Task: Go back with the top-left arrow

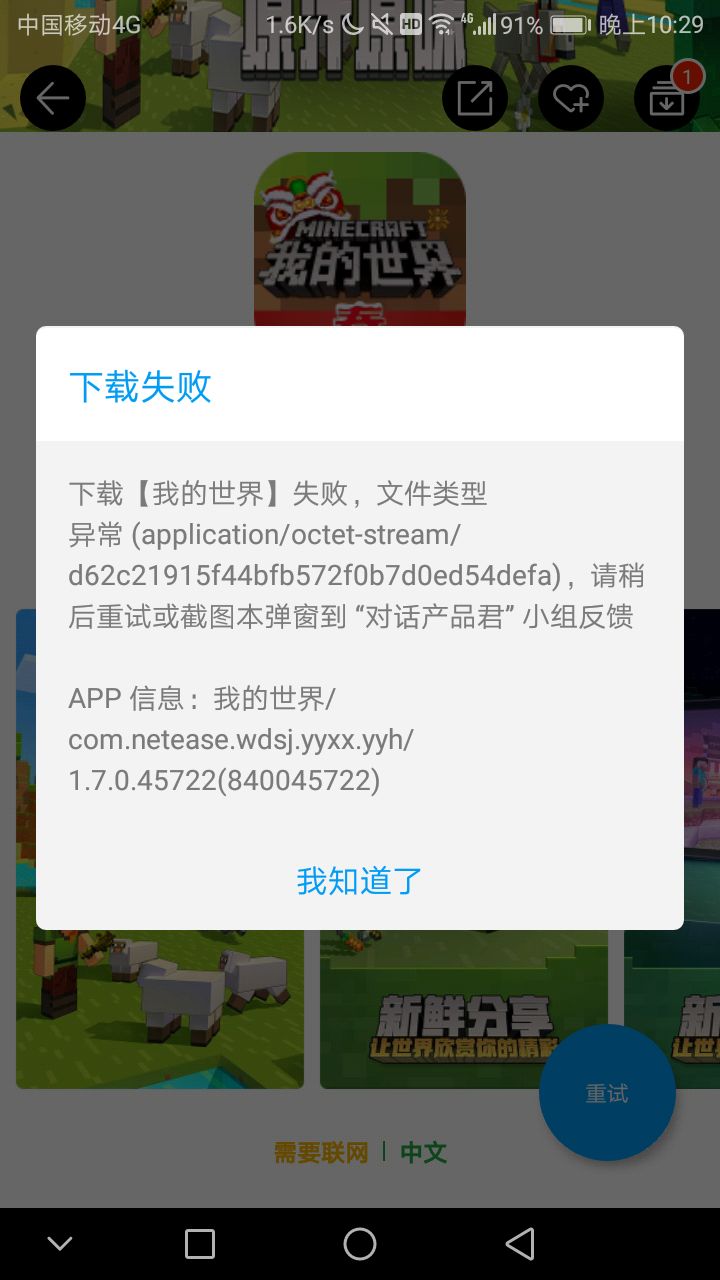Action: (x=53, y=98)
